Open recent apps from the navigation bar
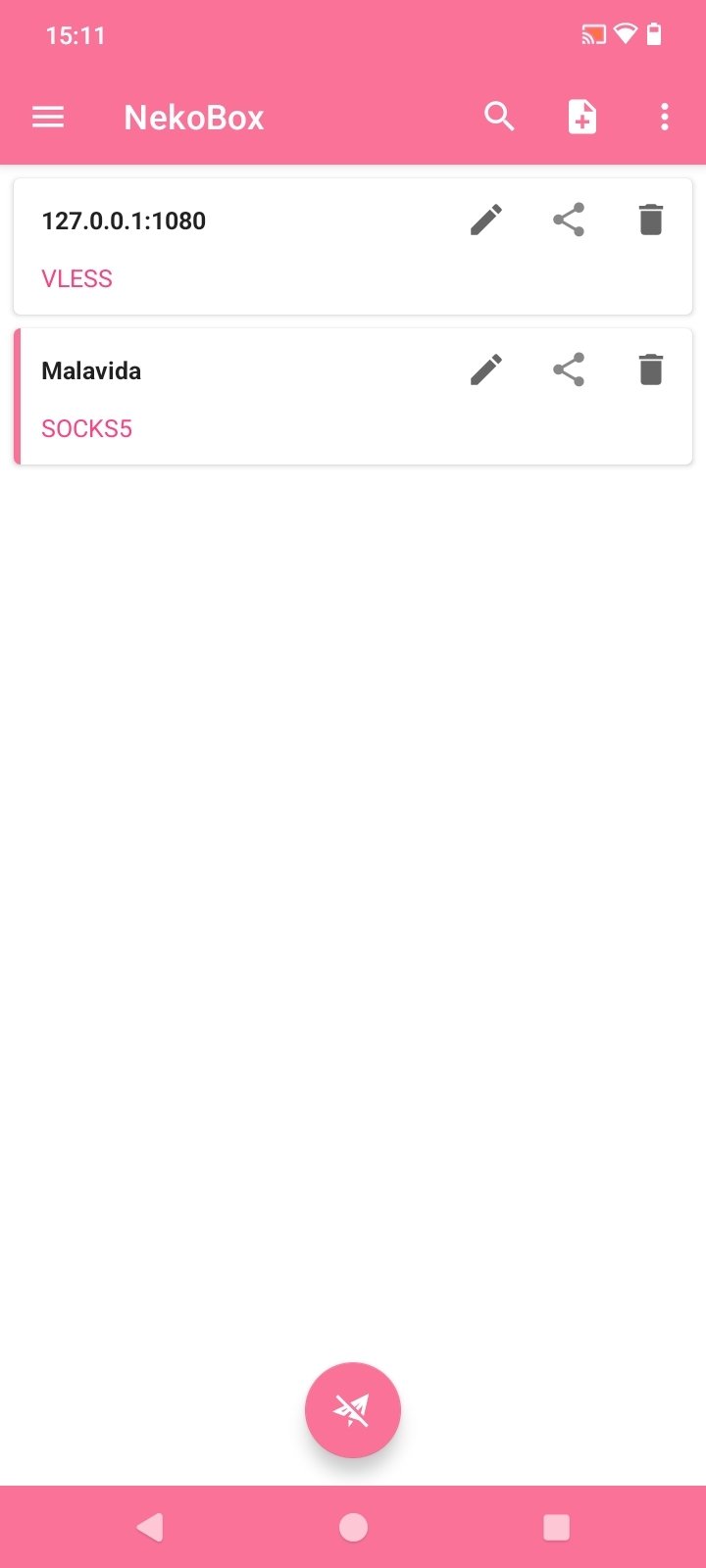 [x=556, y=1527]
